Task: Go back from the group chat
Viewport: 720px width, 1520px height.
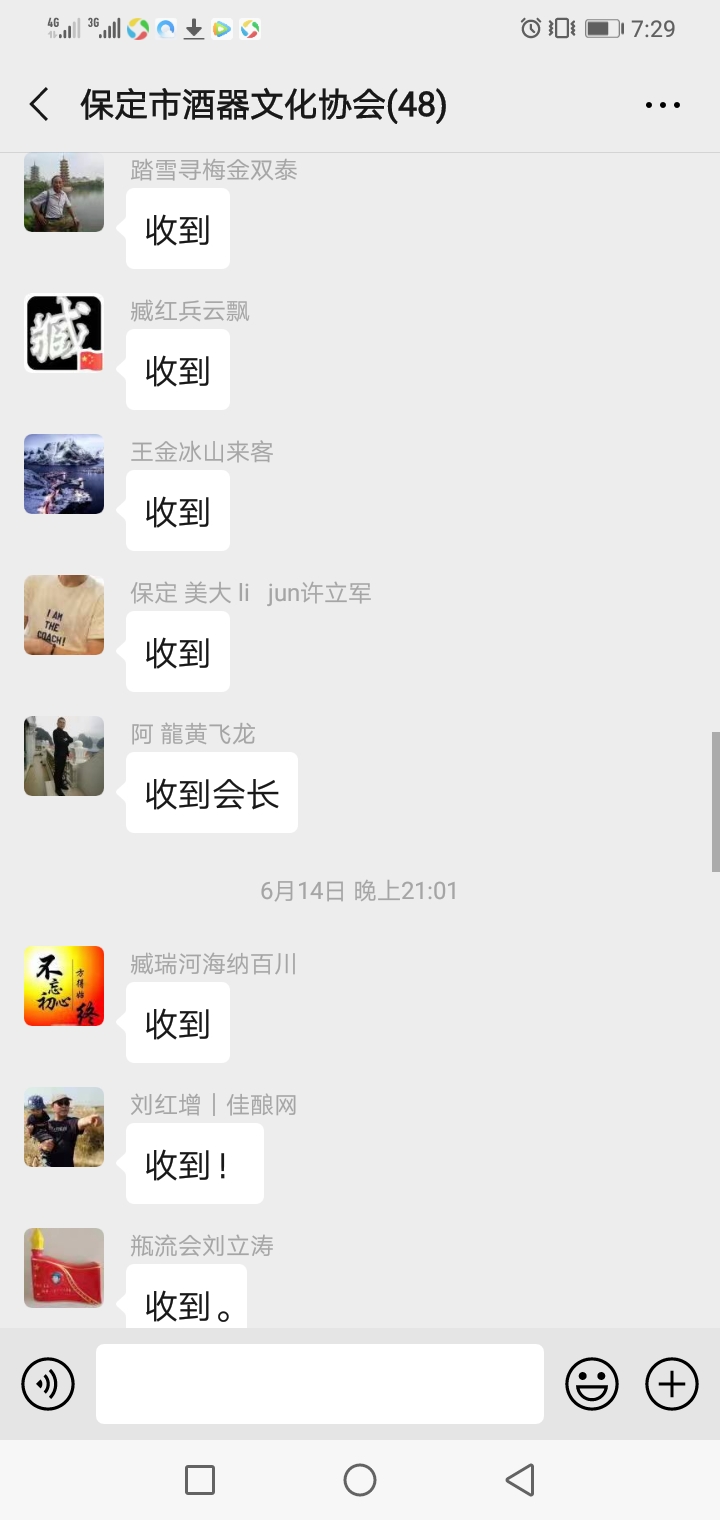Action: click(x=40, y=105)
